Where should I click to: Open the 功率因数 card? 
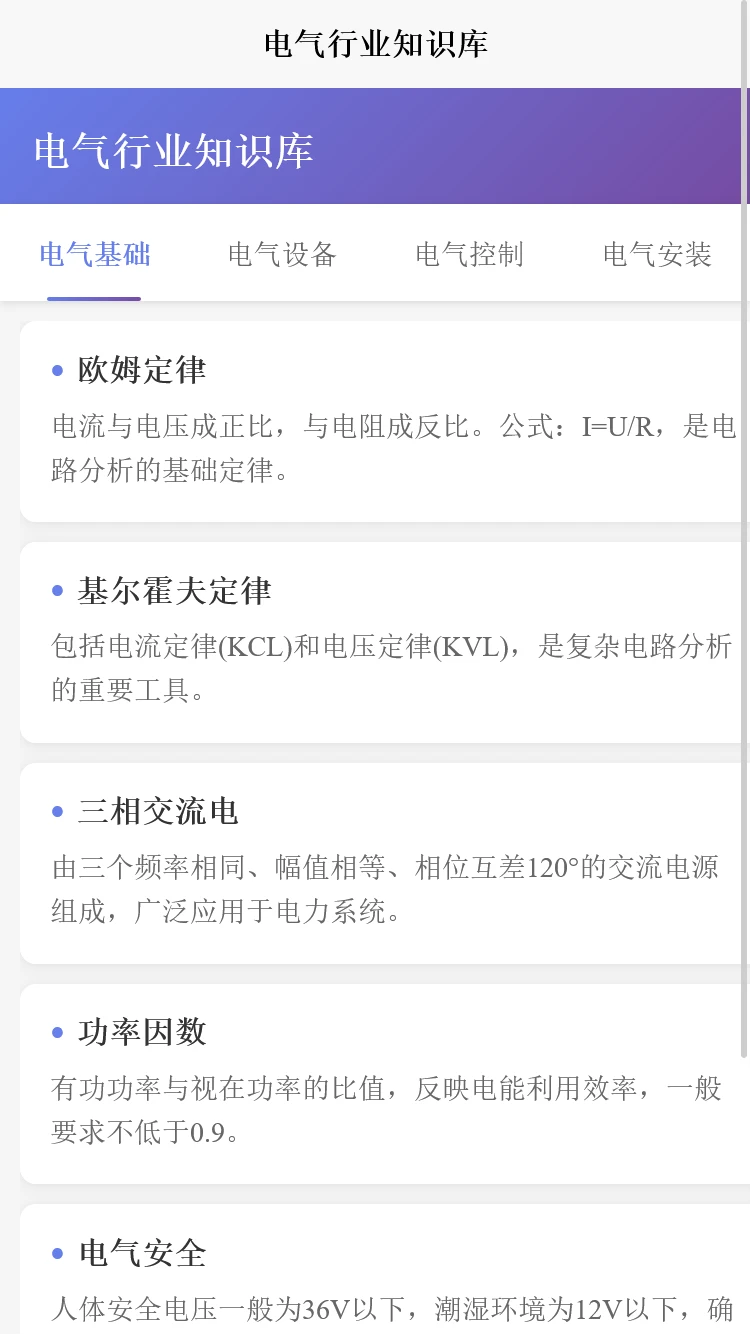coord(385,1084)
